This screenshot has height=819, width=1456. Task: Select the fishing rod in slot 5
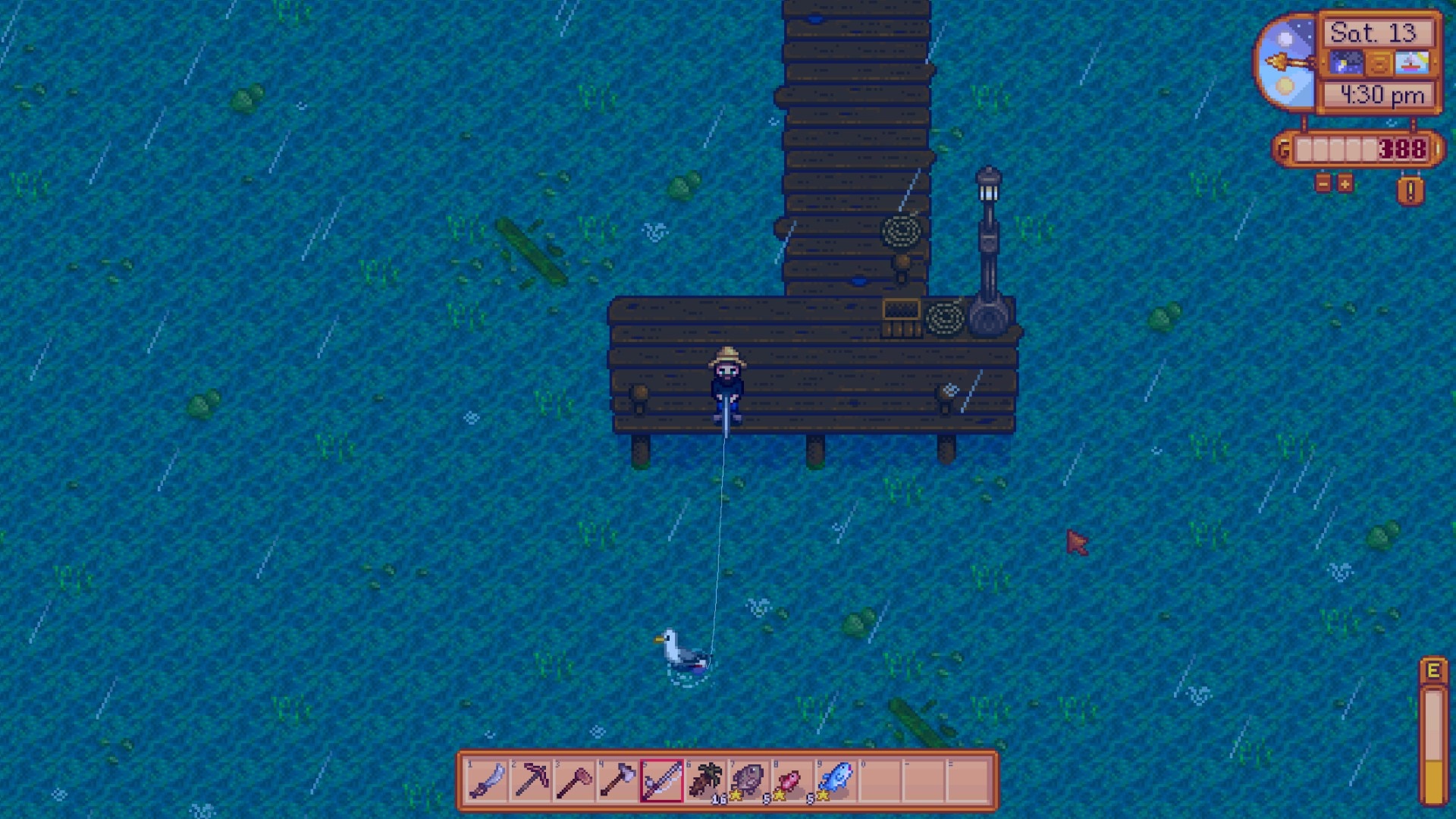pyautogui.click(x=661, y=780)
